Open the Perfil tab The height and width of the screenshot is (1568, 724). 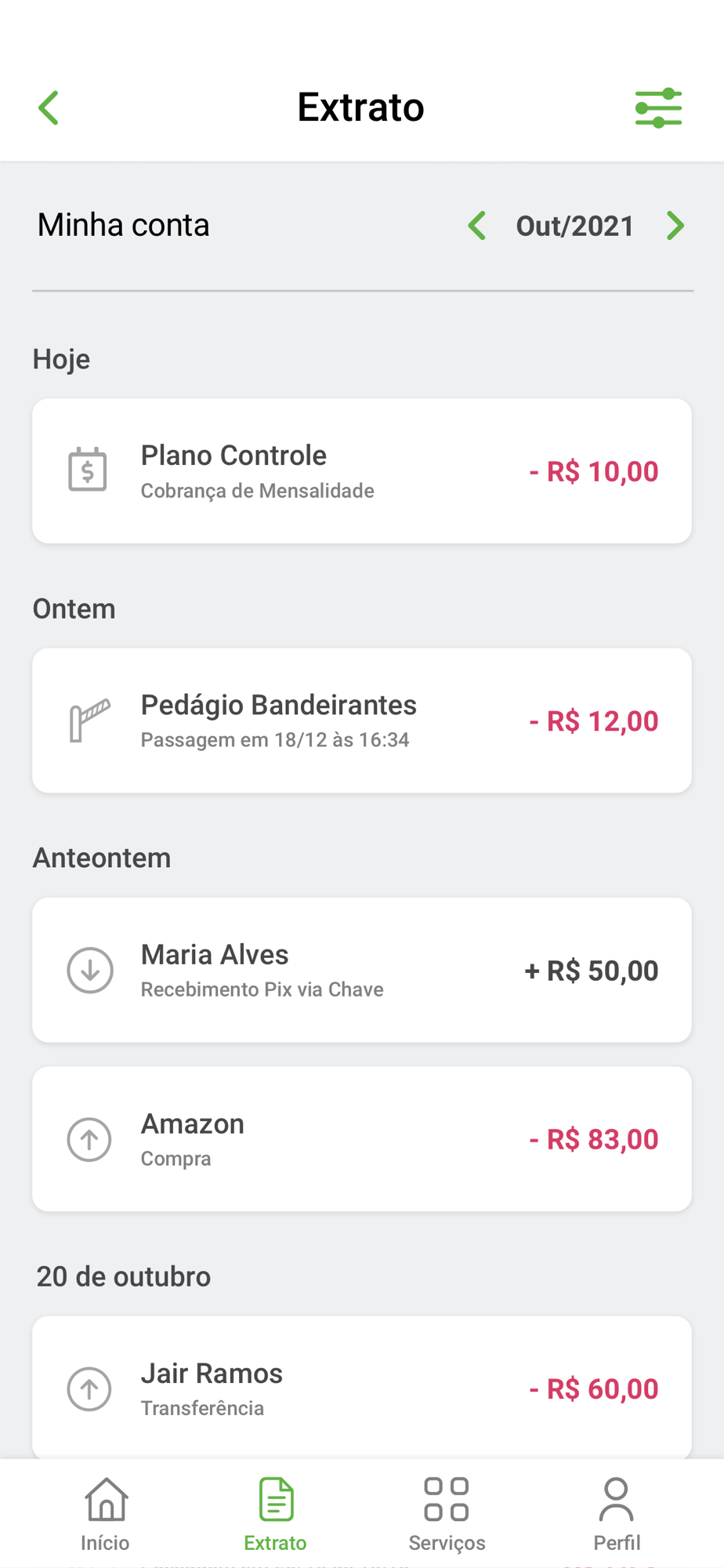click(x=617, y=1515)
